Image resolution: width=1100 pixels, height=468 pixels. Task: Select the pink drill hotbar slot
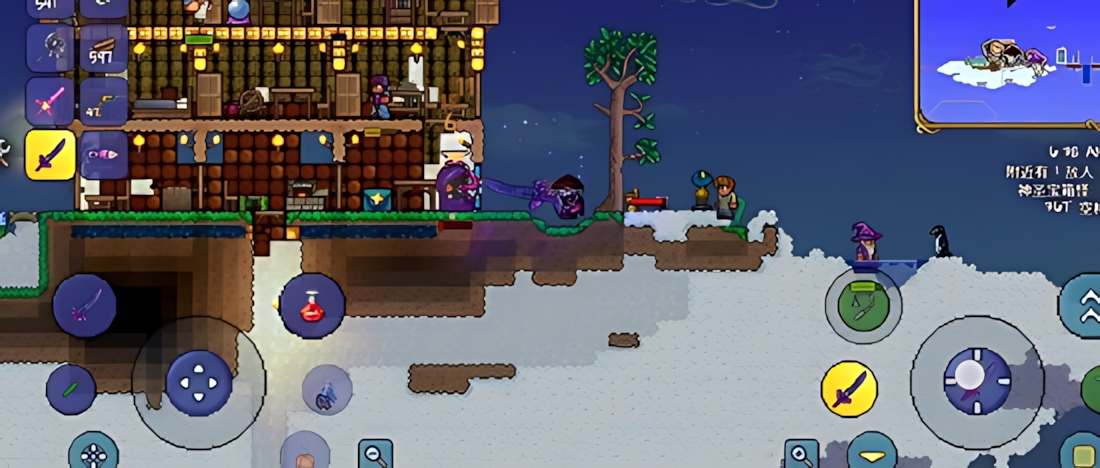pos(104,155)
